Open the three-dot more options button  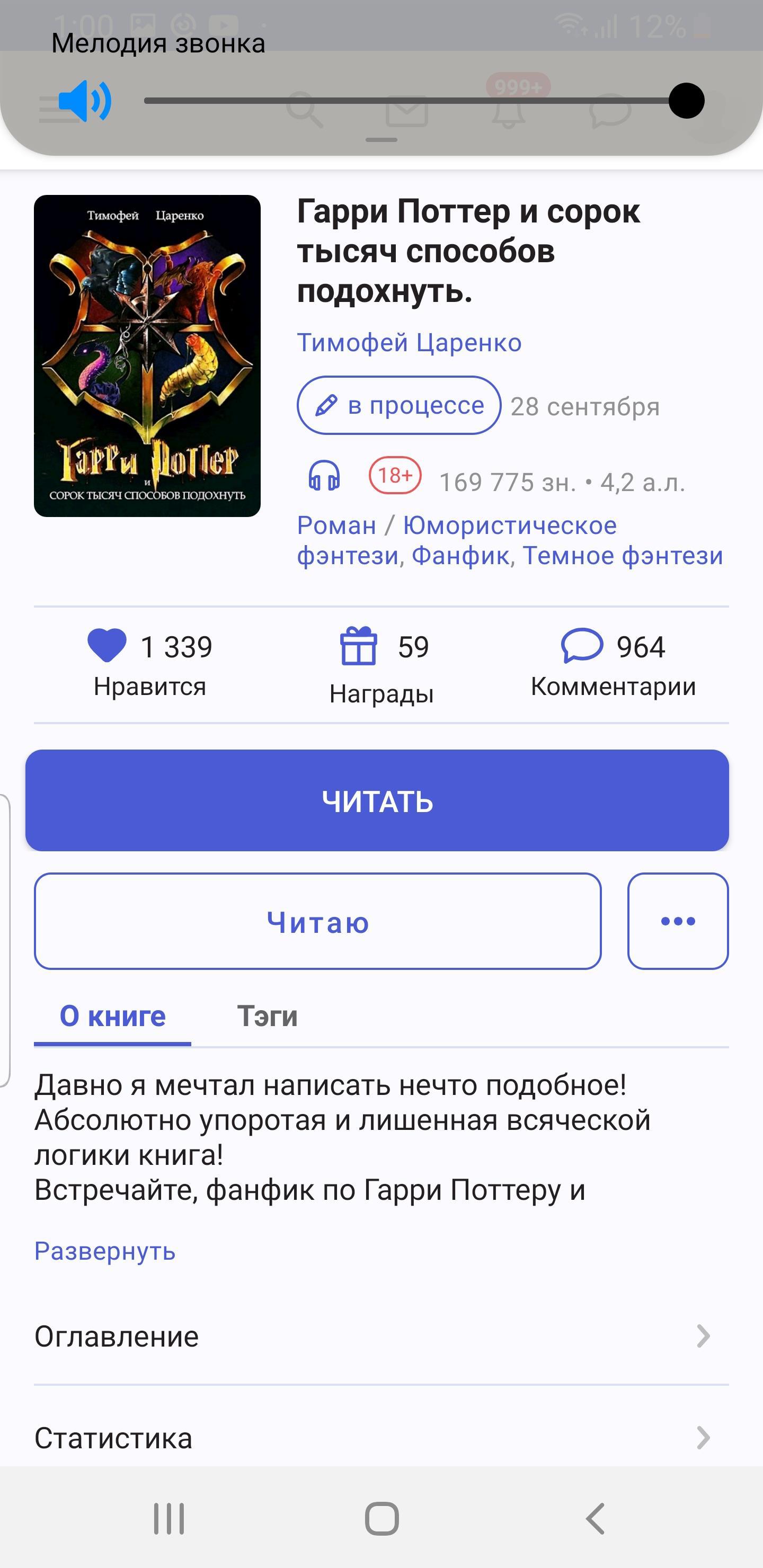678,922
